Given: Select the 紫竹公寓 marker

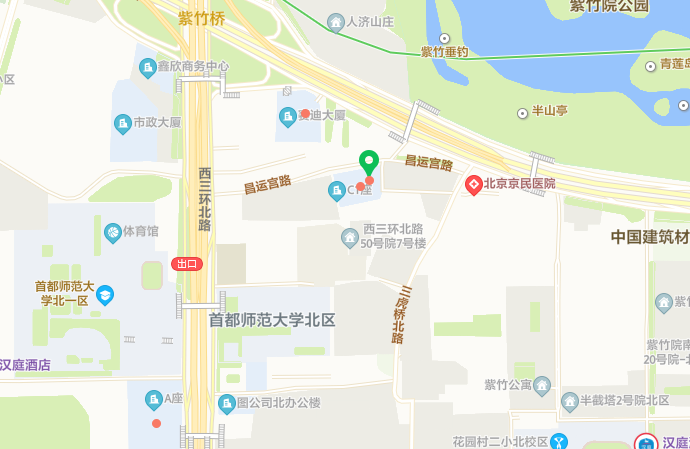Looking at the screenshot, I should tap(542, 384).
